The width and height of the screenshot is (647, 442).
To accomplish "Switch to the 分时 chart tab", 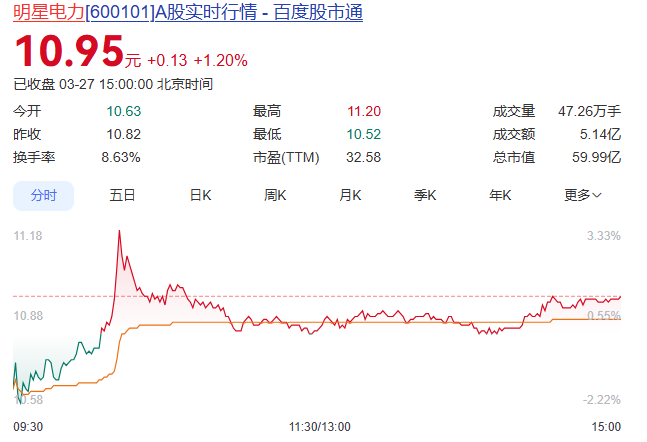I will [43, 196].
